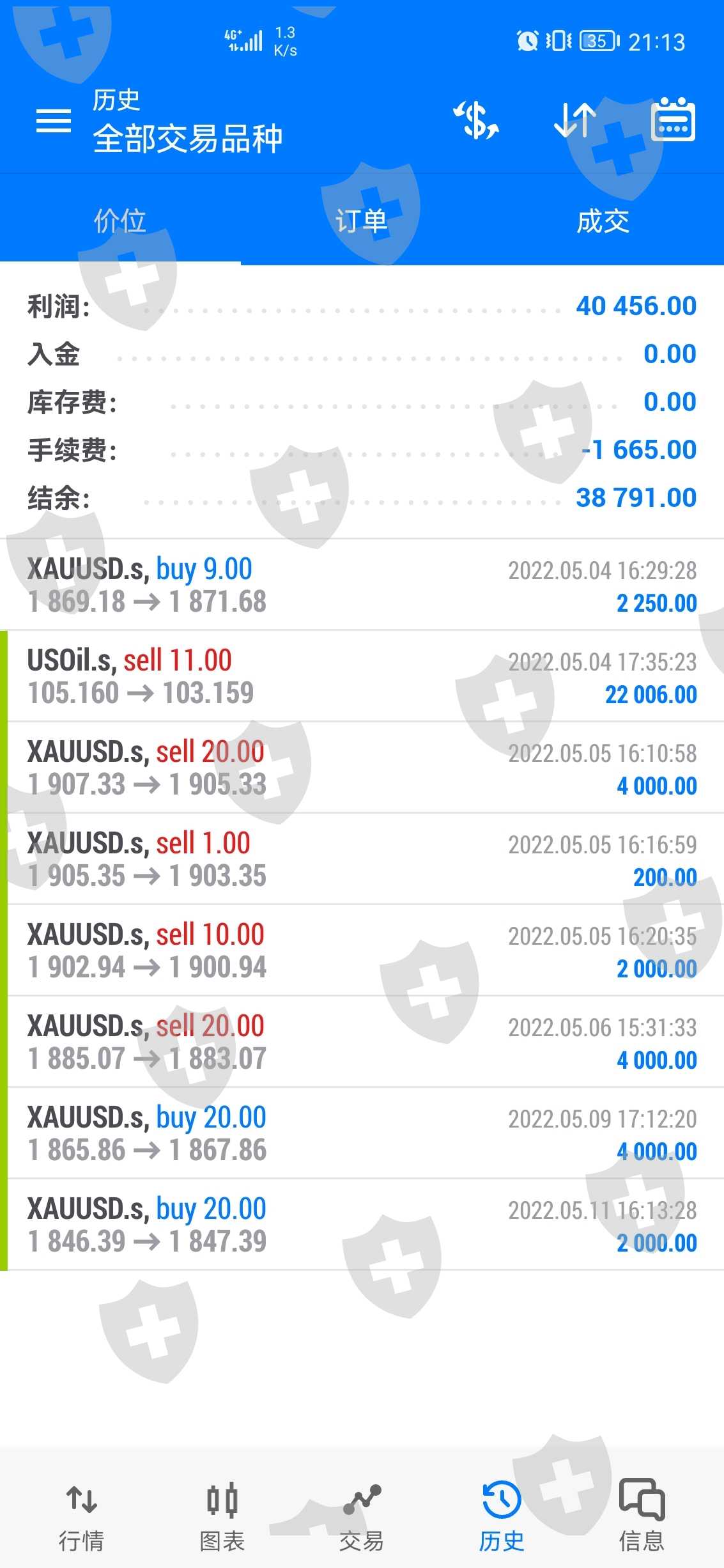
Task: Select the trade opened at 1 907.33
Action: tap(362, 768)
